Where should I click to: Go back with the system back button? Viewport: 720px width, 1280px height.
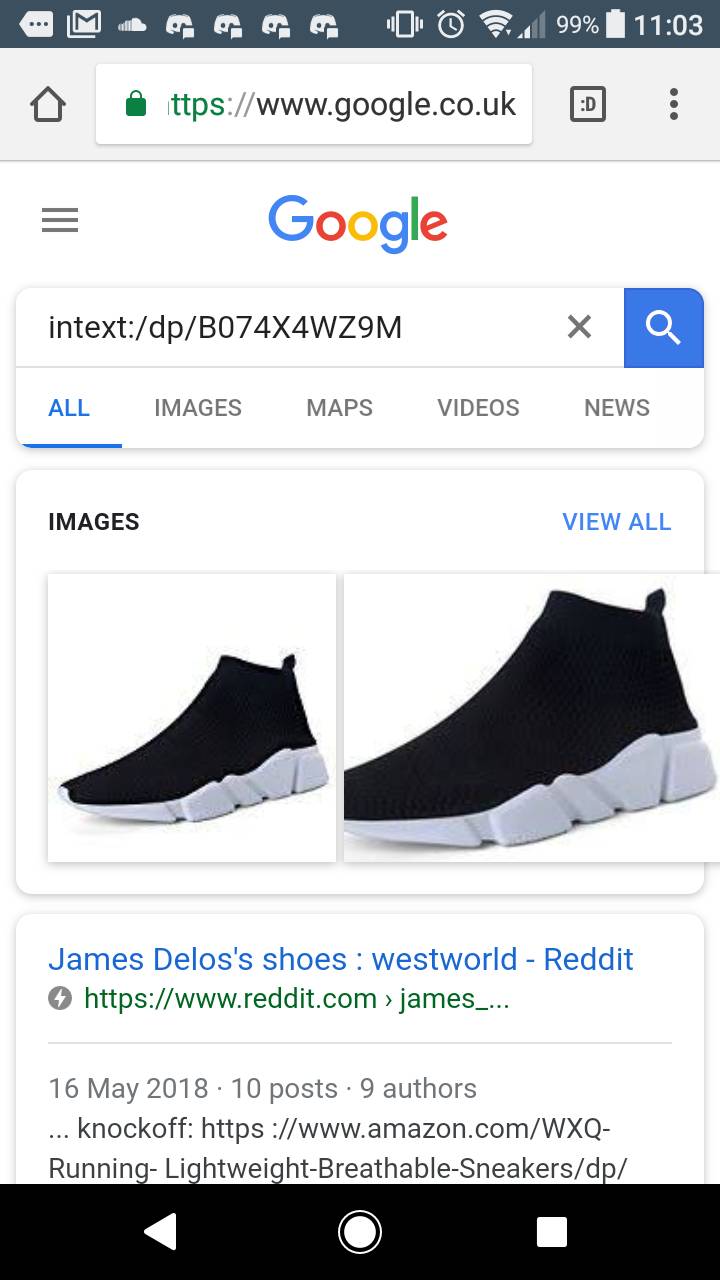[x=161, y=1232]
